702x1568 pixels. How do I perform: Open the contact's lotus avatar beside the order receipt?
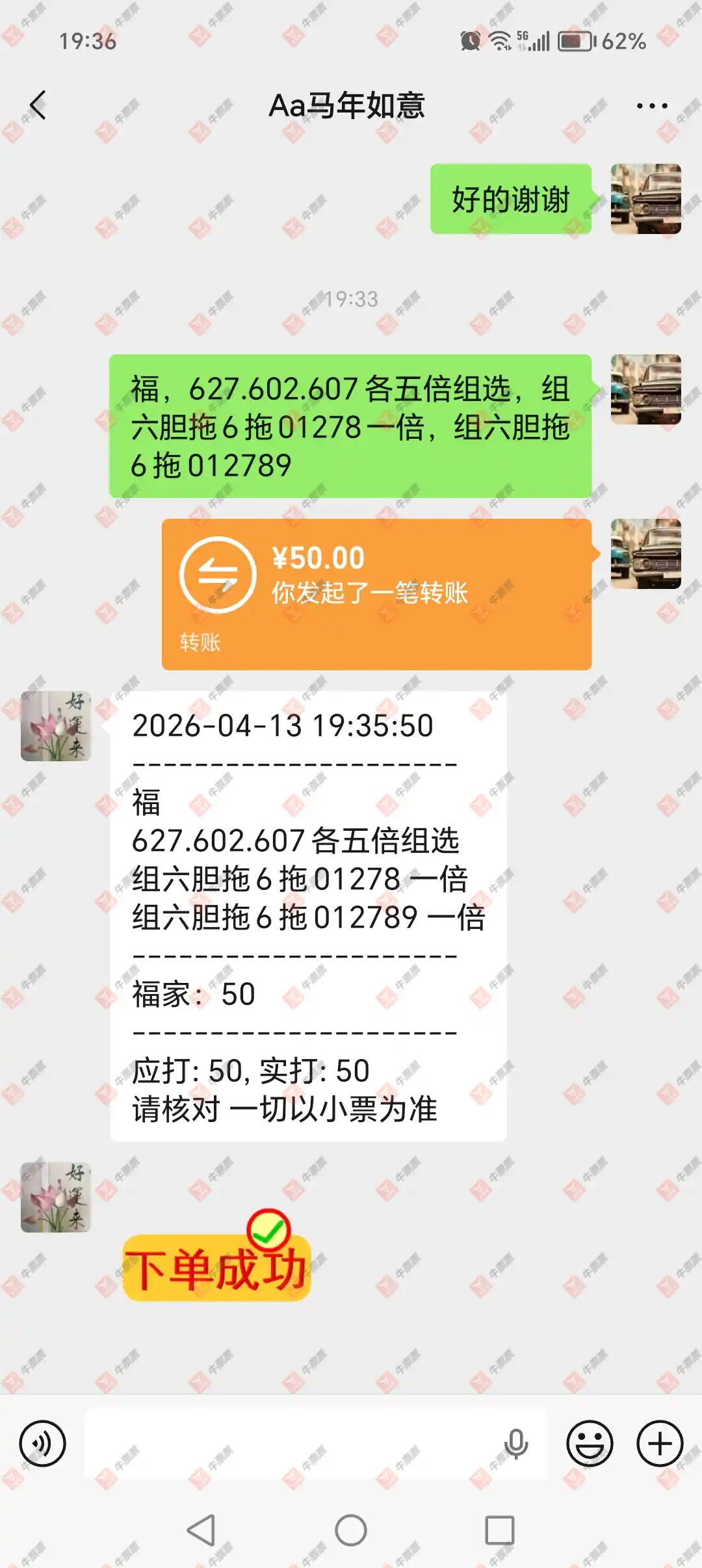click(x=56, y=725)
